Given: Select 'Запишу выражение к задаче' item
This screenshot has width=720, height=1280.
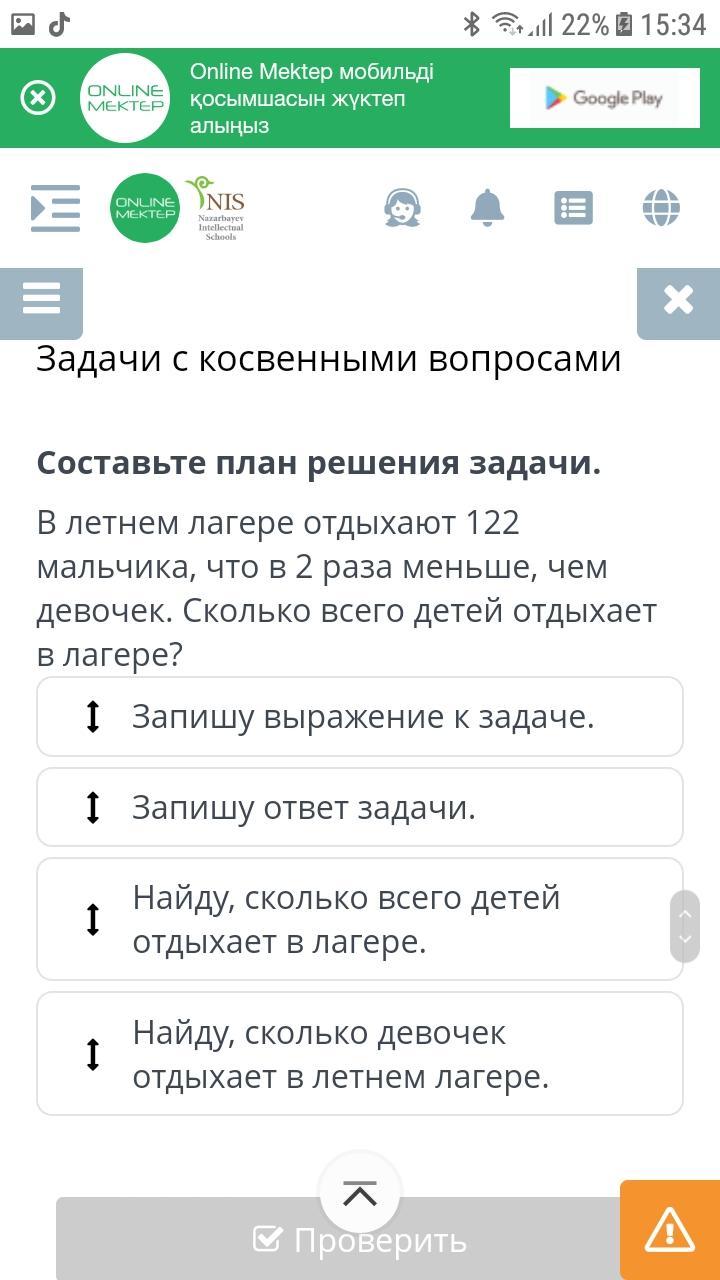Looking at the screenshot, I should coord(360,717).
